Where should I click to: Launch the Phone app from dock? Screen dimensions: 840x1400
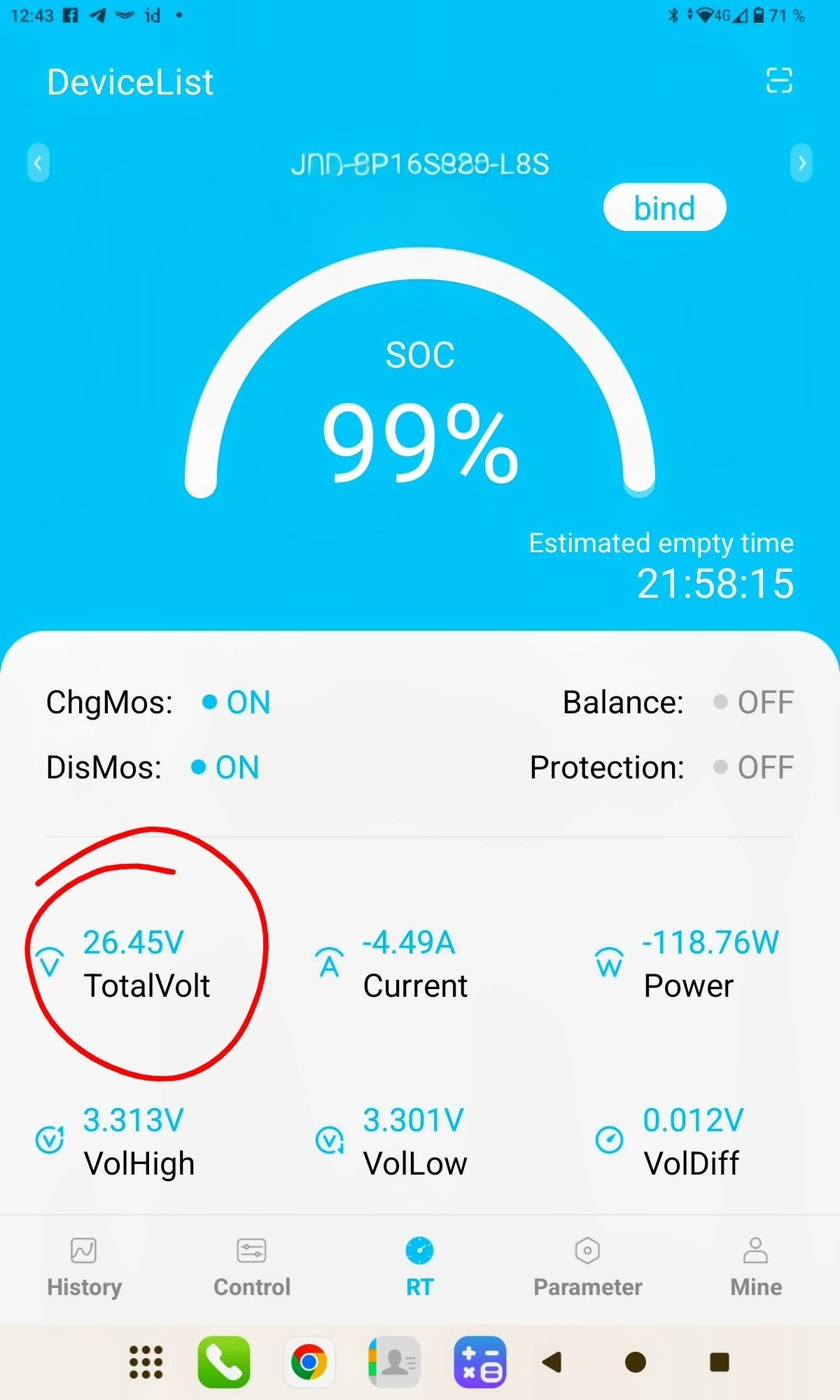[x=224, y=1362]
